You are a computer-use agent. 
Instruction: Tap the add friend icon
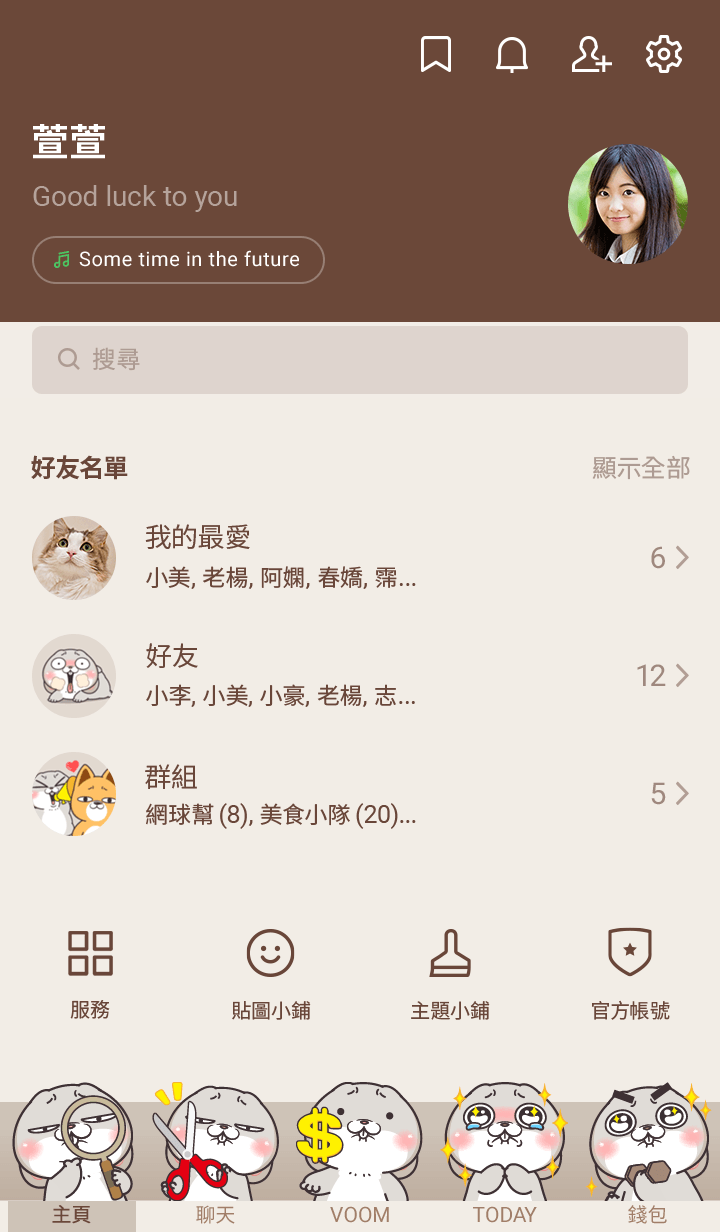tap(590, 55)
